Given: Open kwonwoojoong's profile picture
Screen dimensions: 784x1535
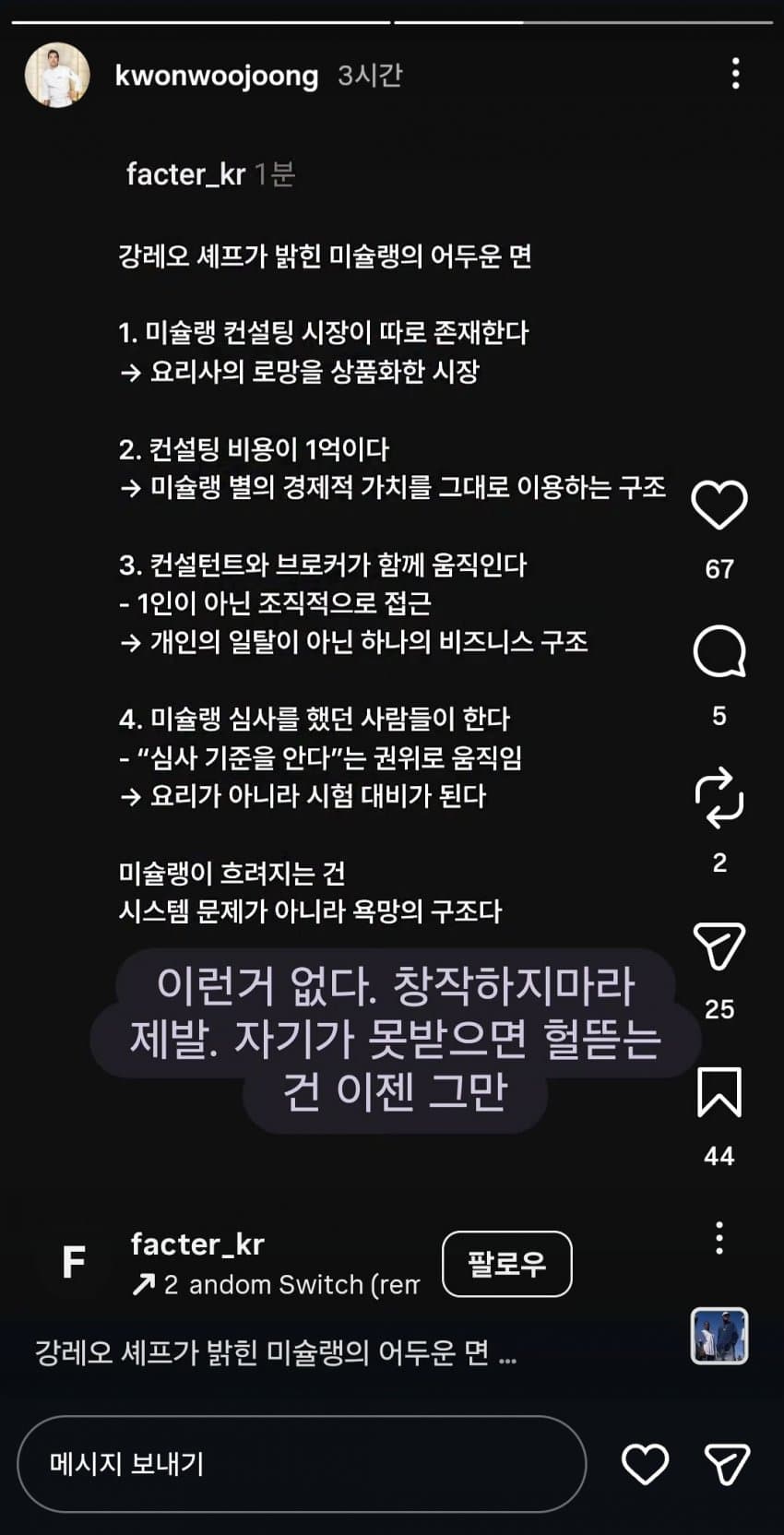Looking at the screenshot, I should (x=57, y=75).
